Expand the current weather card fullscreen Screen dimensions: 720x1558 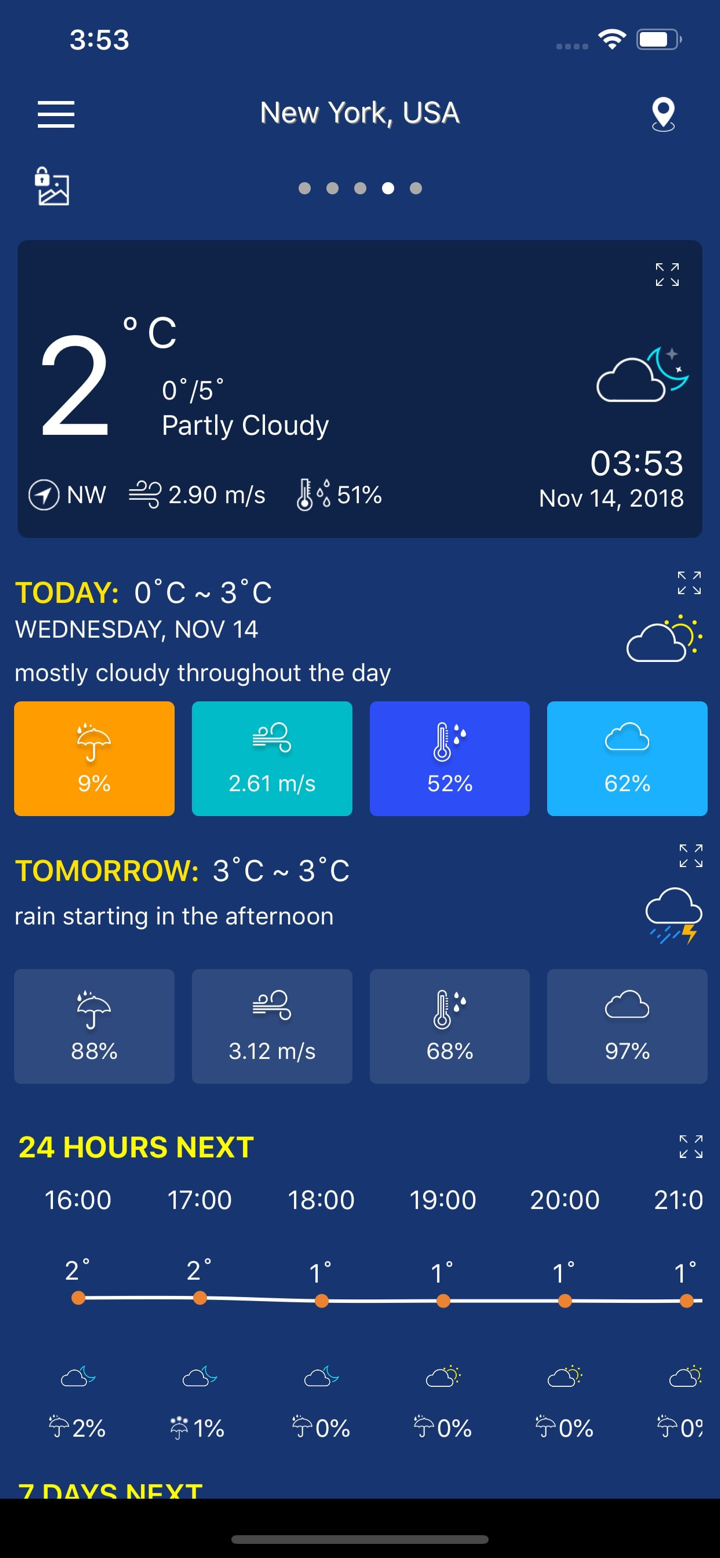pos(666,276)
